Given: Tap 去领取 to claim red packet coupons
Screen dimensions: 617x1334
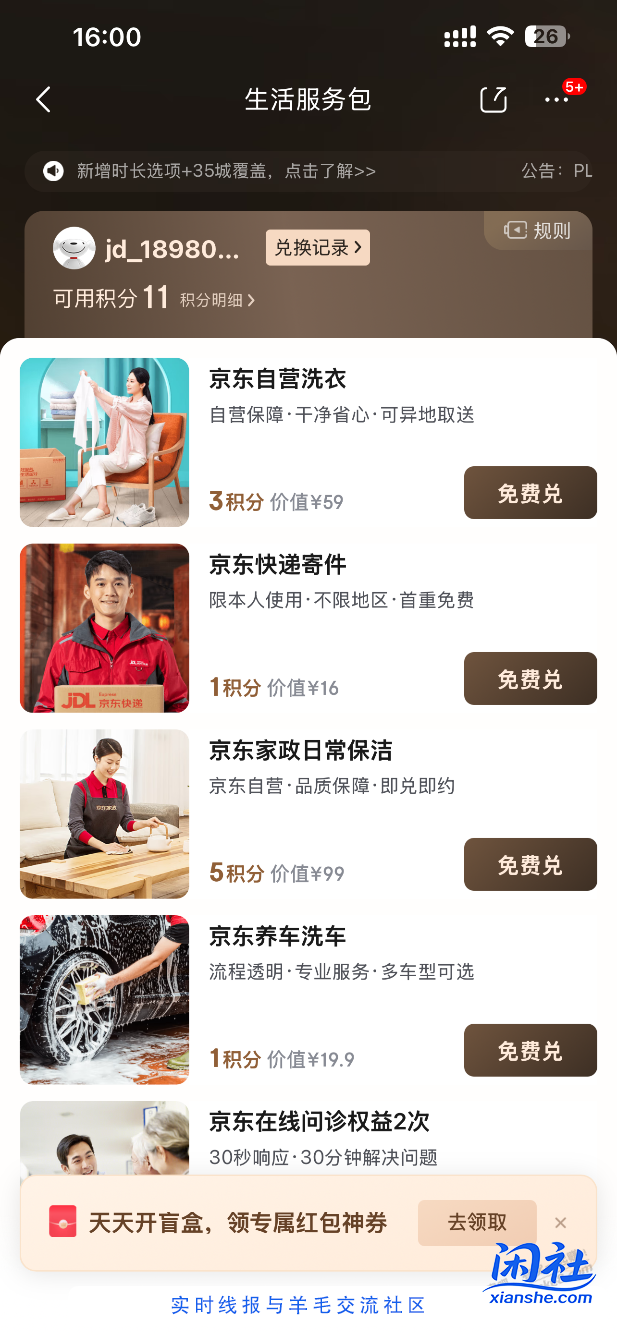Looking at the screenshot, I should (x=477, y=1222).
